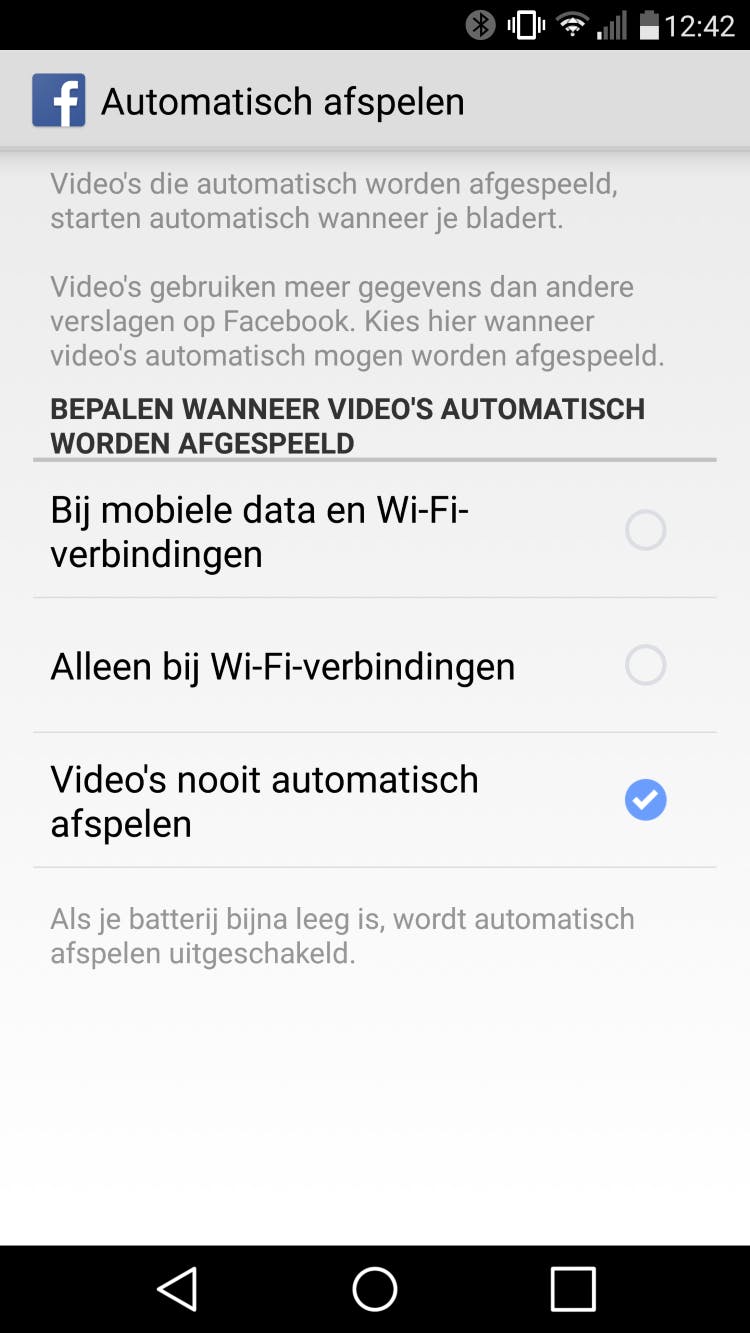The width and height of the screenshot is (750, 1333).
Task: Choose Alleen bij Wi-Fi-verbindingen
Action: tap(645, 666)
